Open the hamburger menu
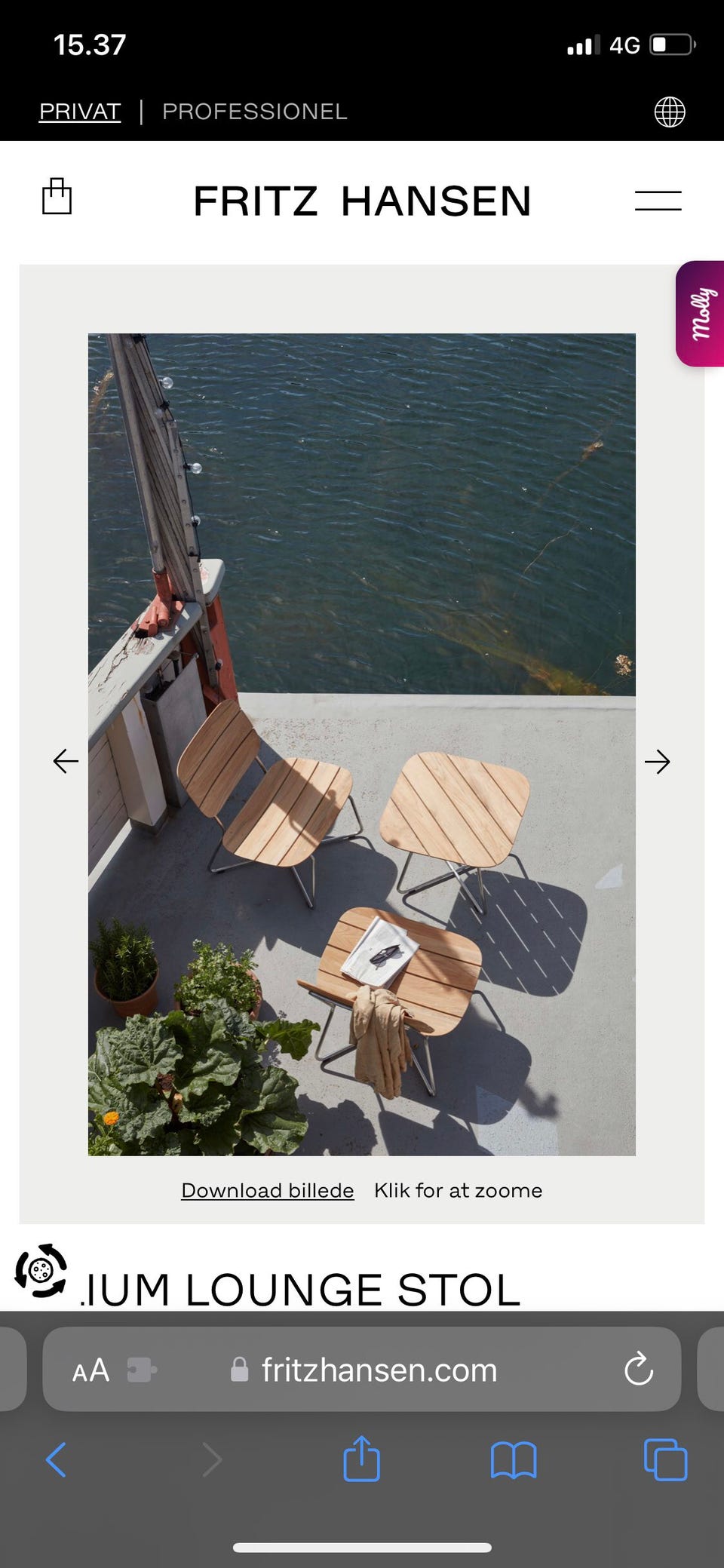 pyautogui.click(x=658, y=201)
